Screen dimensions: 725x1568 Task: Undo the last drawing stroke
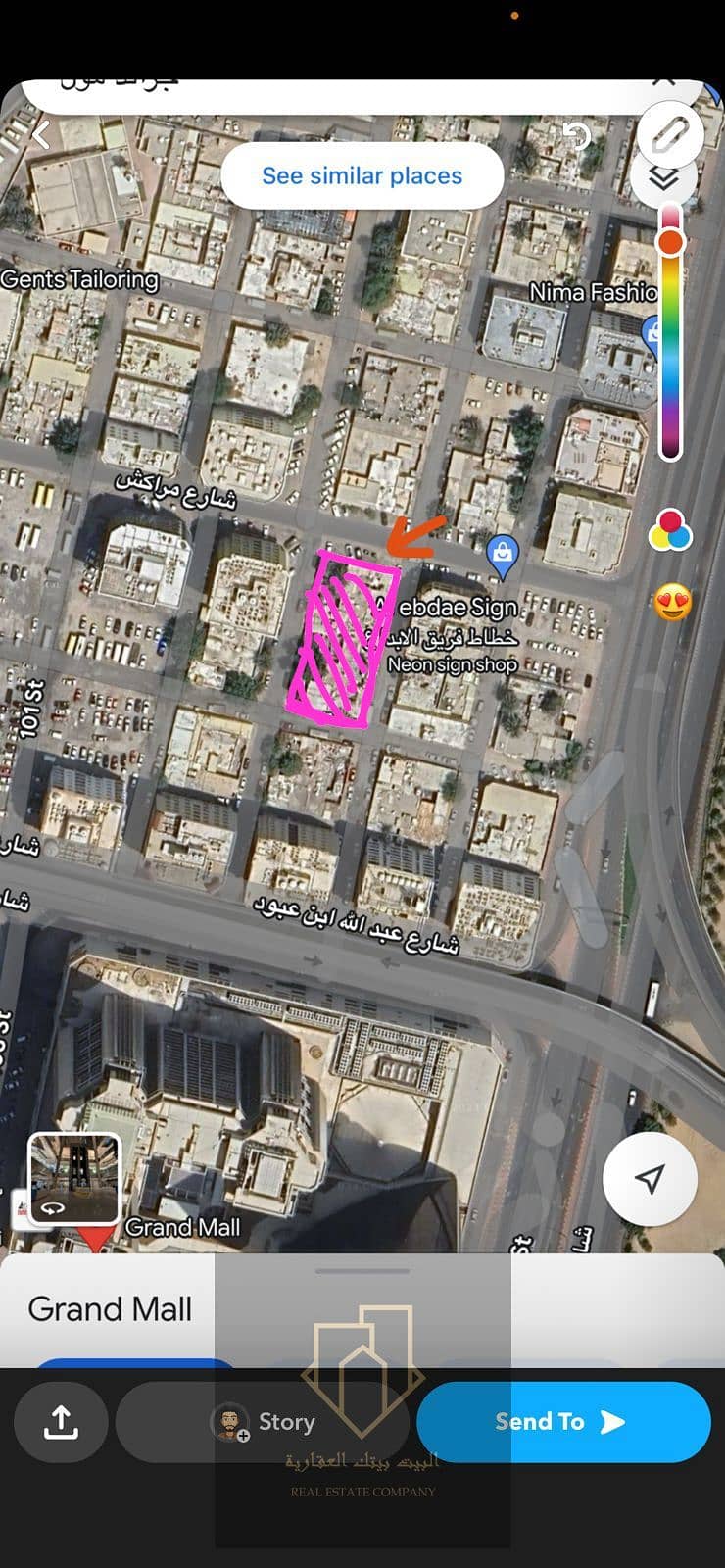[576, 135]
